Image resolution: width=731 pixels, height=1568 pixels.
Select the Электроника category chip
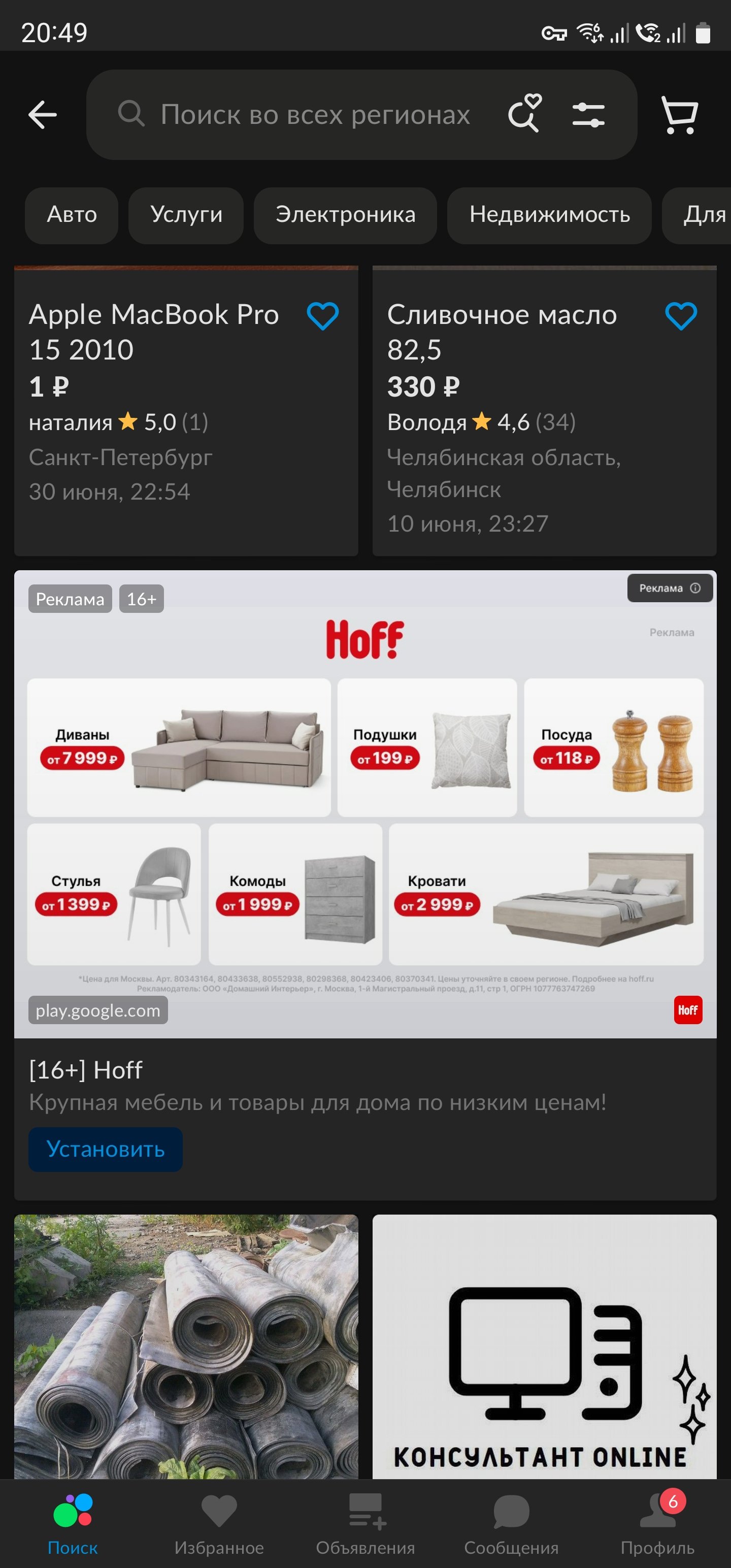tap(345, 215)
